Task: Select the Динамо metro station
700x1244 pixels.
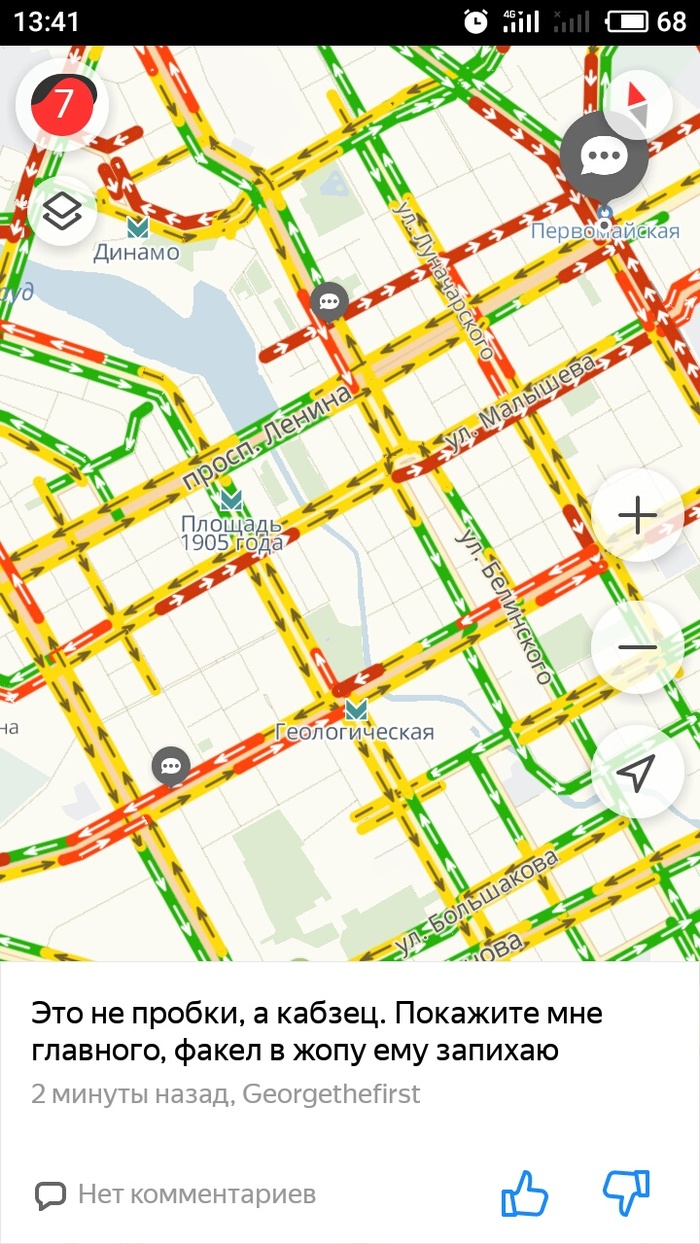Action: [138, 228]
